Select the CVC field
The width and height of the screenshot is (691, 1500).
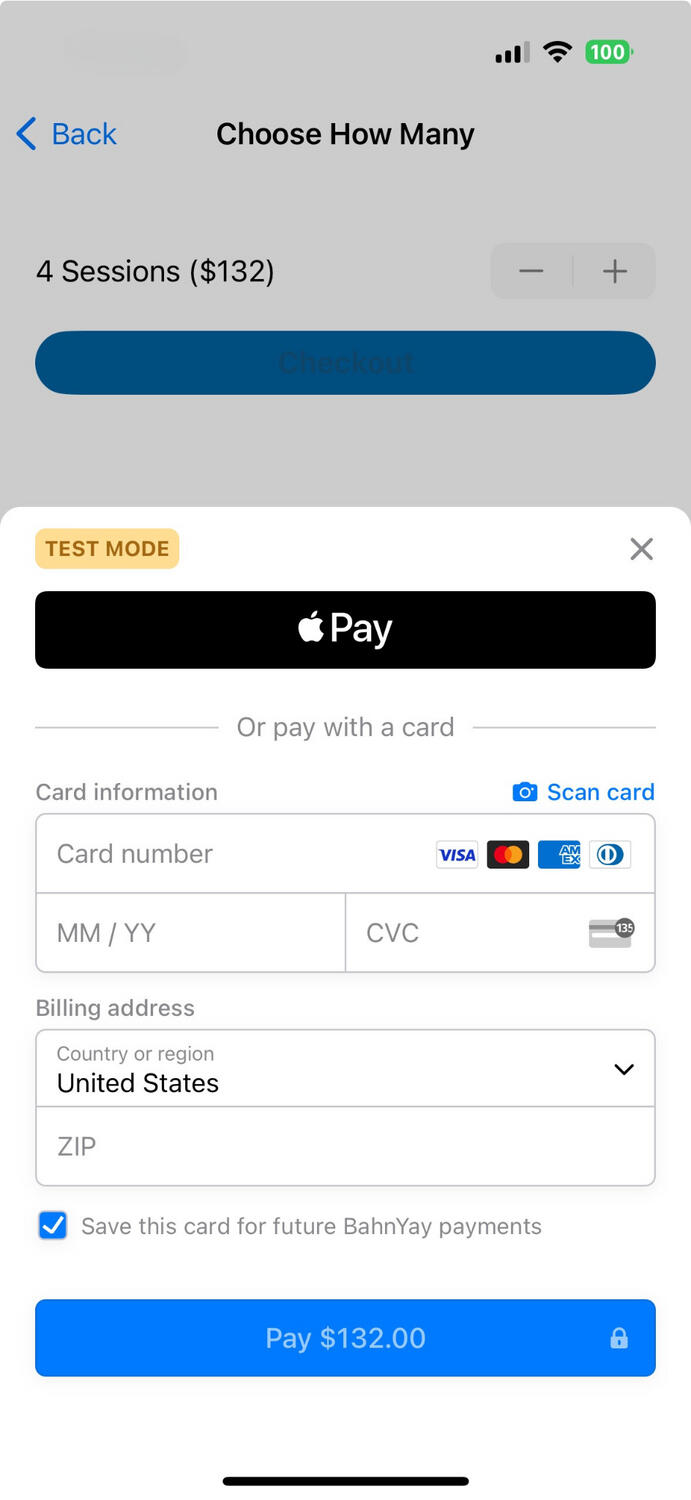(470, 933)
